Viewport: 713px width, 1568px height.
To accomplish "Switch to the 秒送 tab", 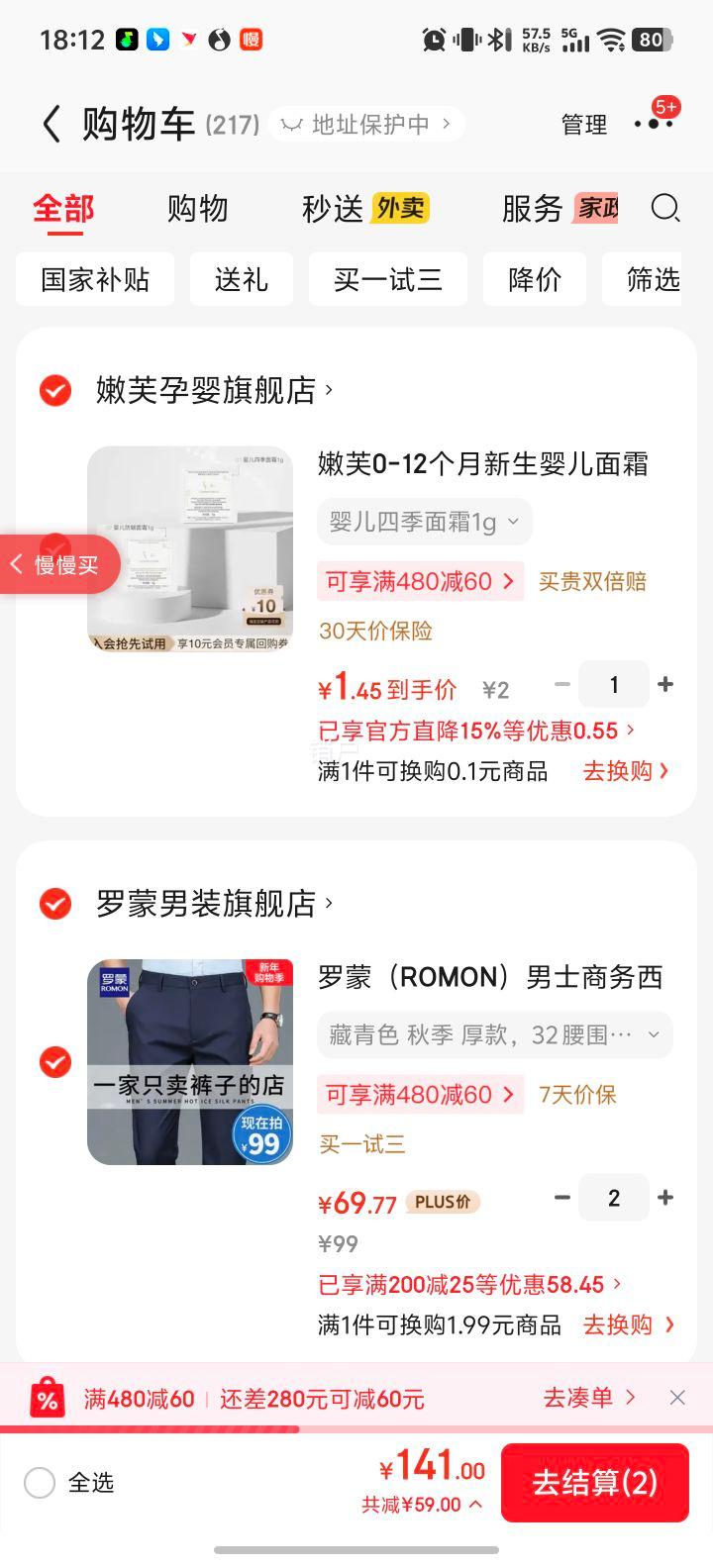I will pyautogui.click(x=329, y=209).
